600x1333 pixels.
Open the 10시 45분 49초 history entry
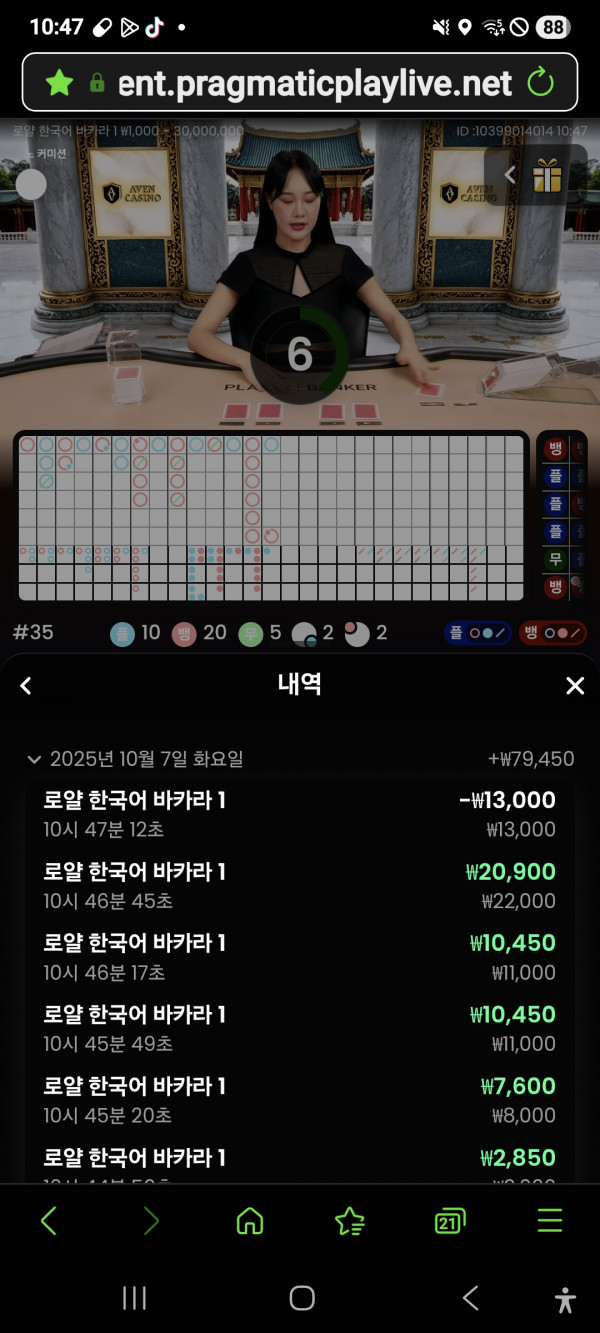tap(300, 1029)
